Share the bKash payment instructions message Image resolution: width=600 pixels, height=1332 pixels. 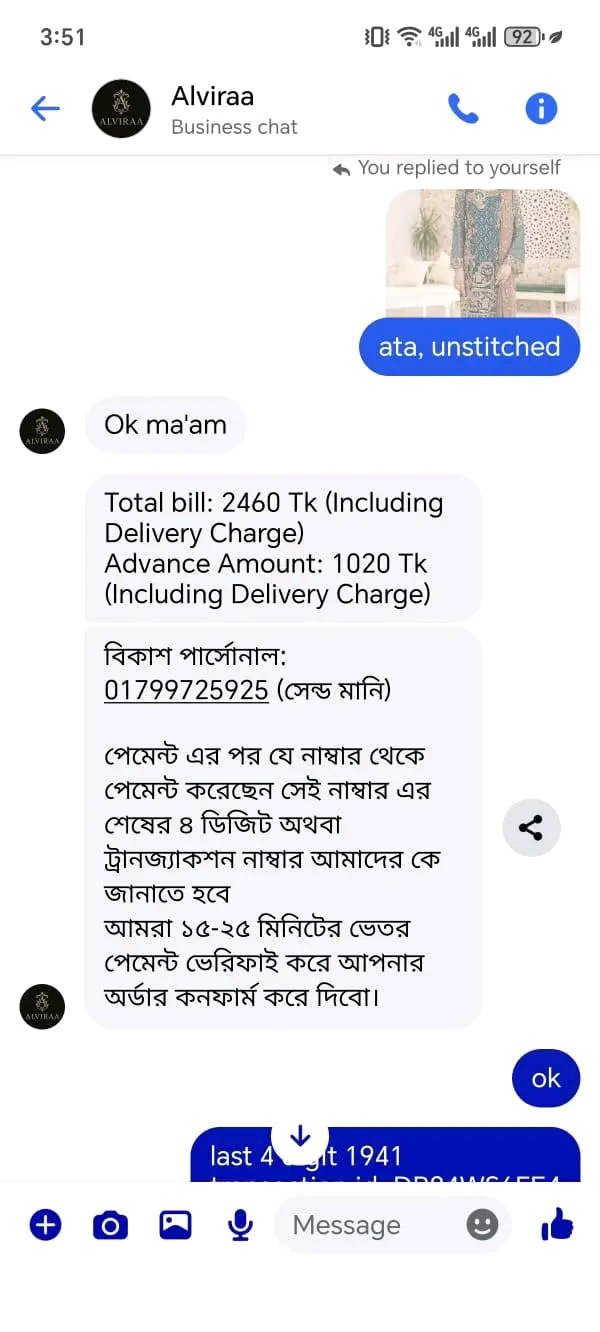coord(531,827)
